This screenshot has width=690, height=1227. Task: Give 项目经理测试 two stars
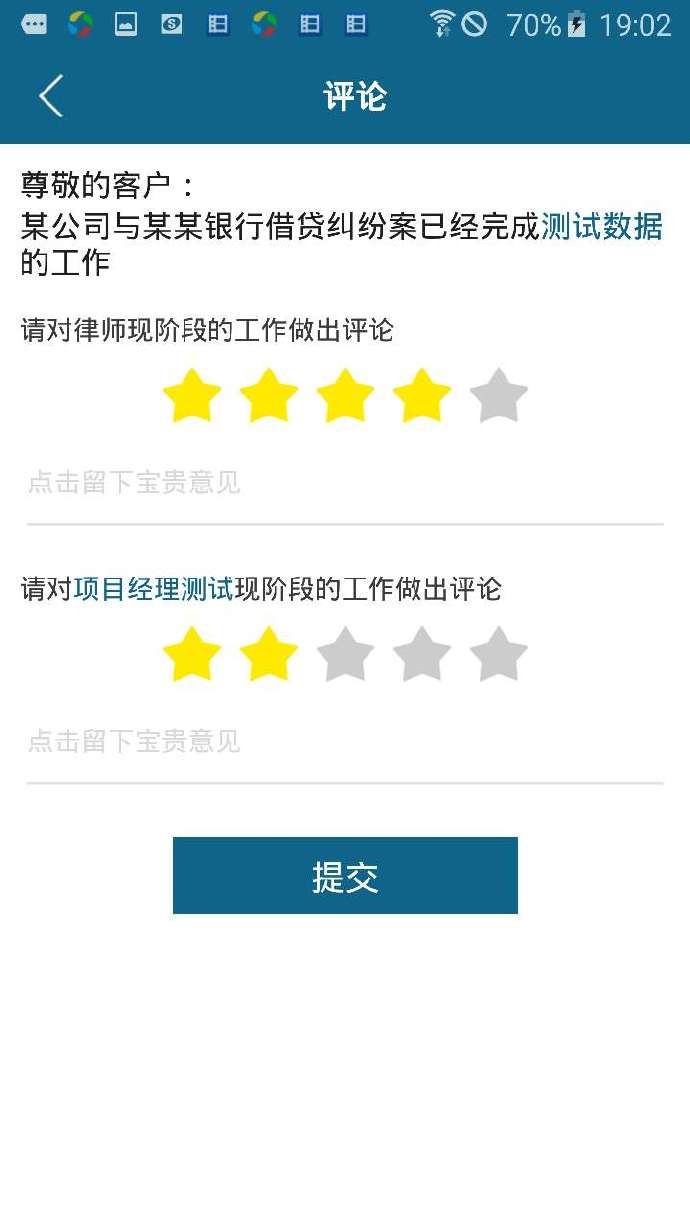[x=268, y=655]
